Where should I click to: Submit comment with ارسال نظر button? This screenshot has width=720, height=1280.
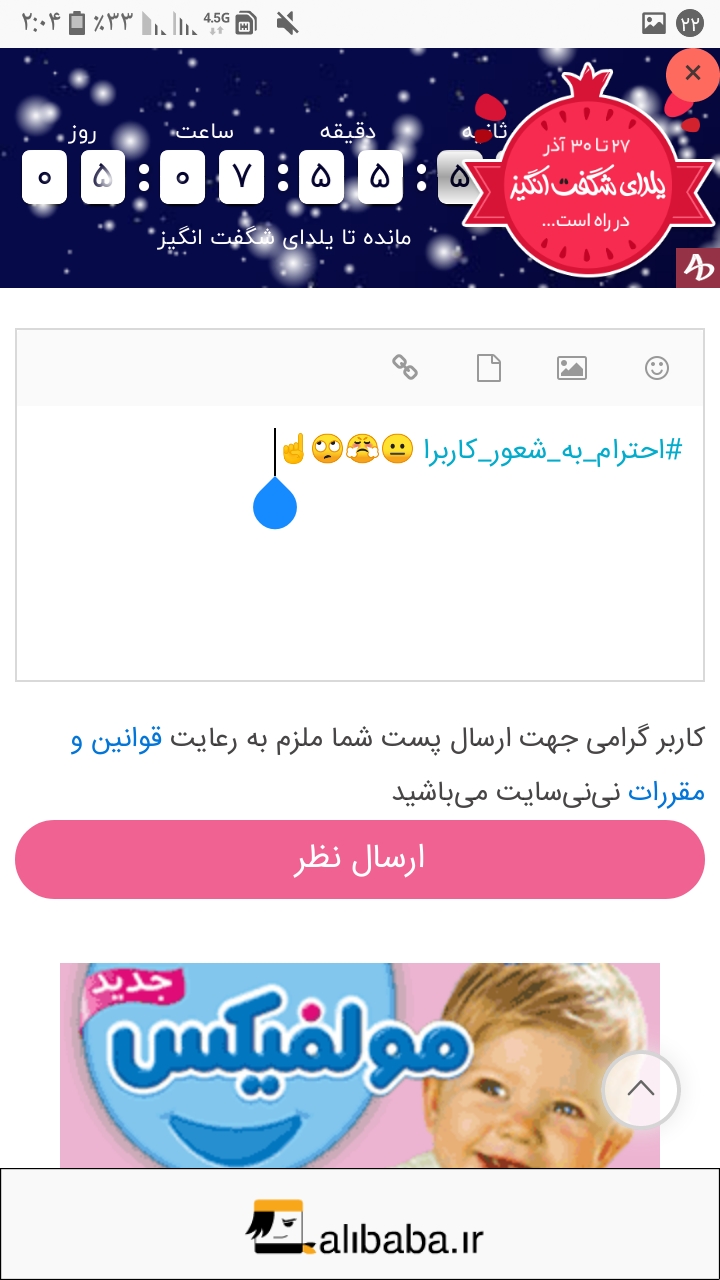coord(360,859)
